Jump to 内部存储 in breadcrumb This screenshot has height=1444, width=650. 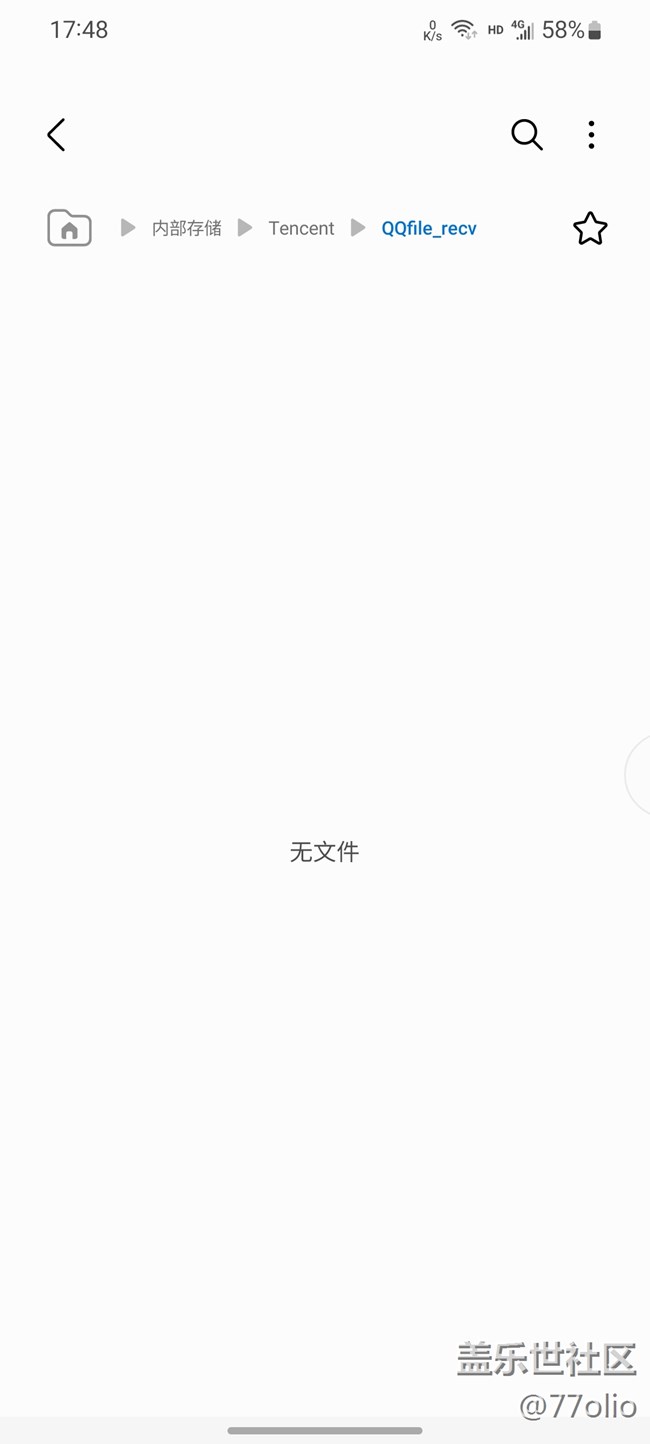[x=186, y=228]
